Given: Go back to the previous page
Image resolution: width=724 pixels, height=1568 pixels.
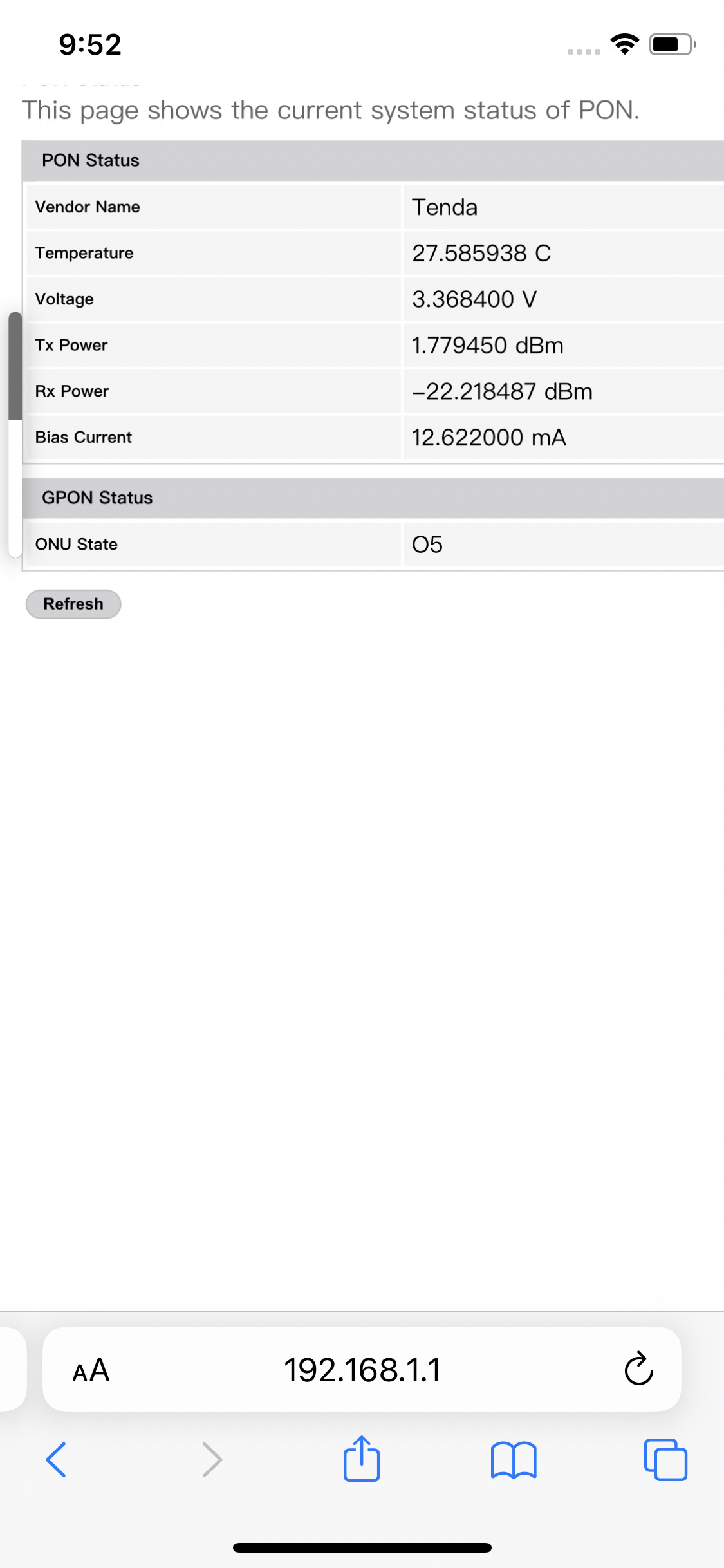Looking at the screenshot, I should 56,1459.
